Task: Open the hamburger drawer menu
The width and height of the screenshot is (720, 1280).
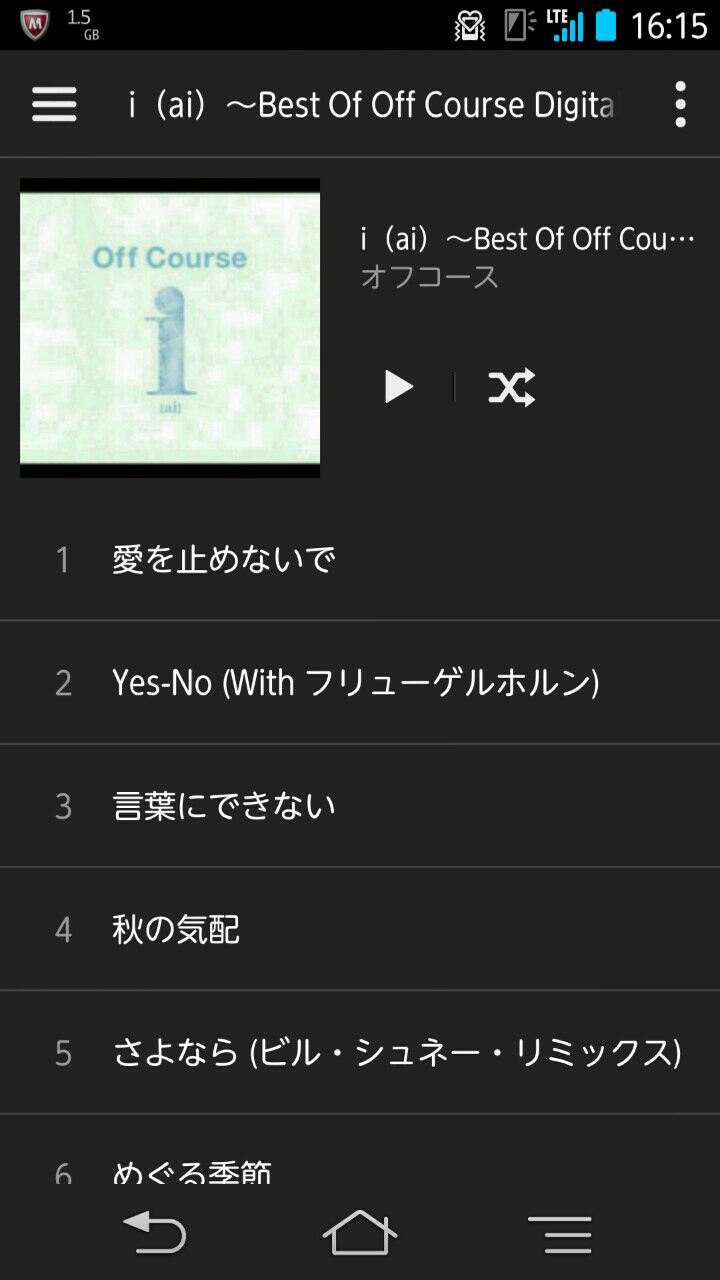Action: (x=54, y=104)
